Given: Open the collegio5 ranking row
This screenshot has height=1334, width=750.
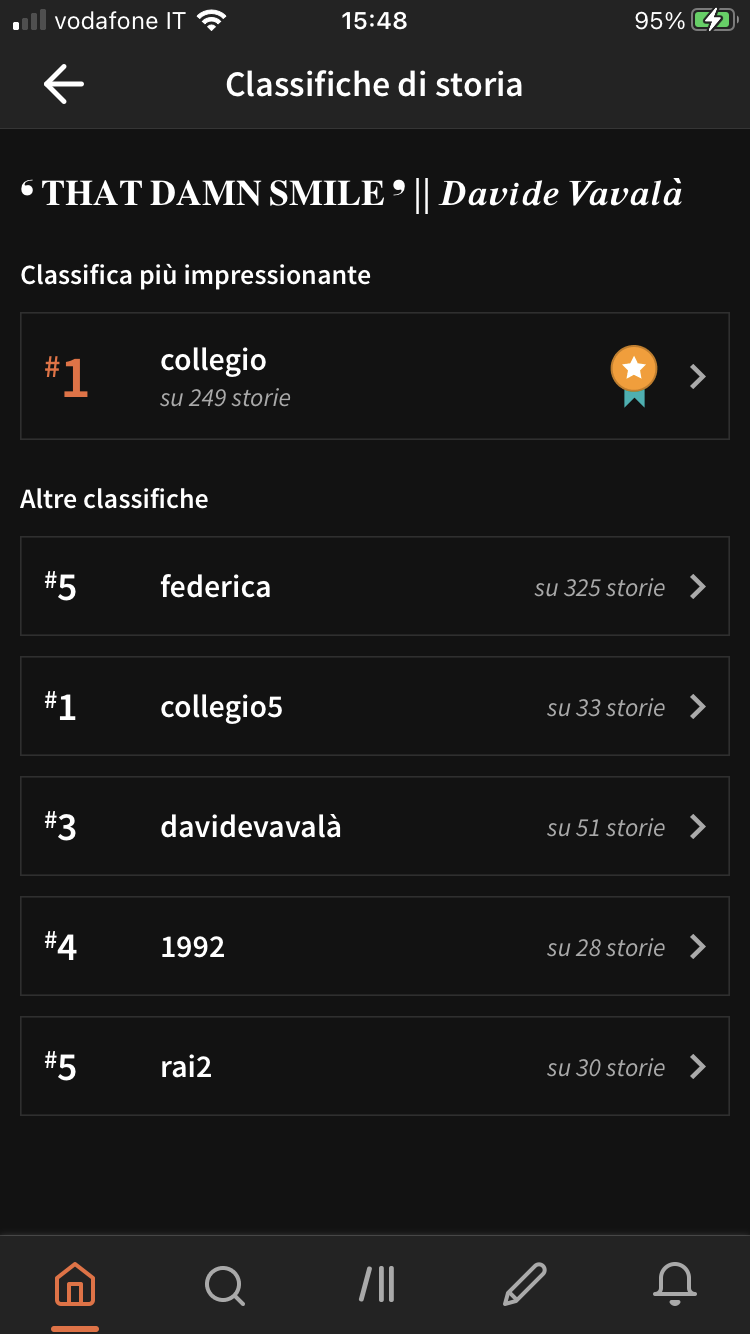Looking at the screenshot, I should [375, 706].
